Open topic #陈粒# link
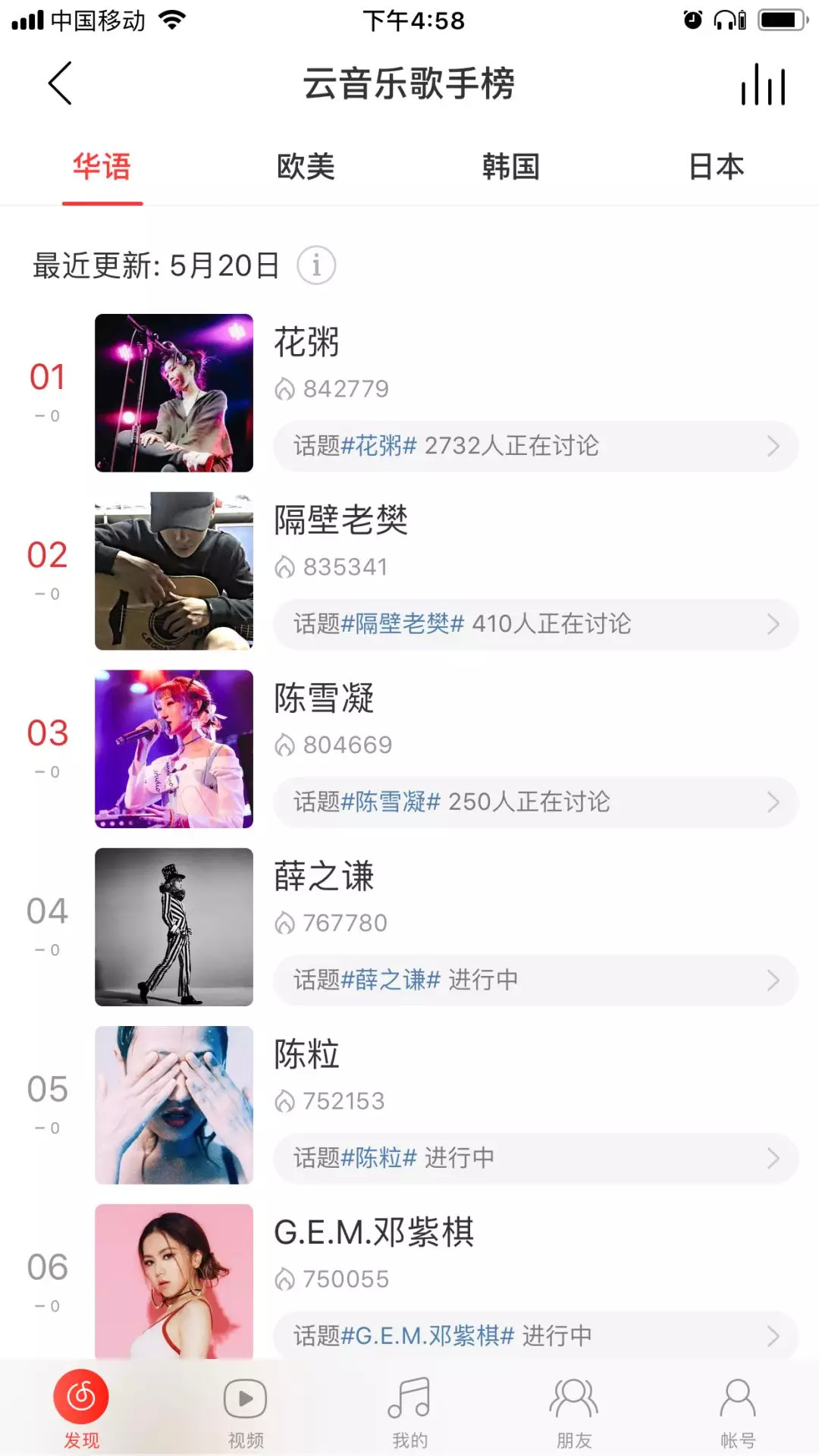This screenshot has width=819, height=1456. click(x=535, y=1158)
